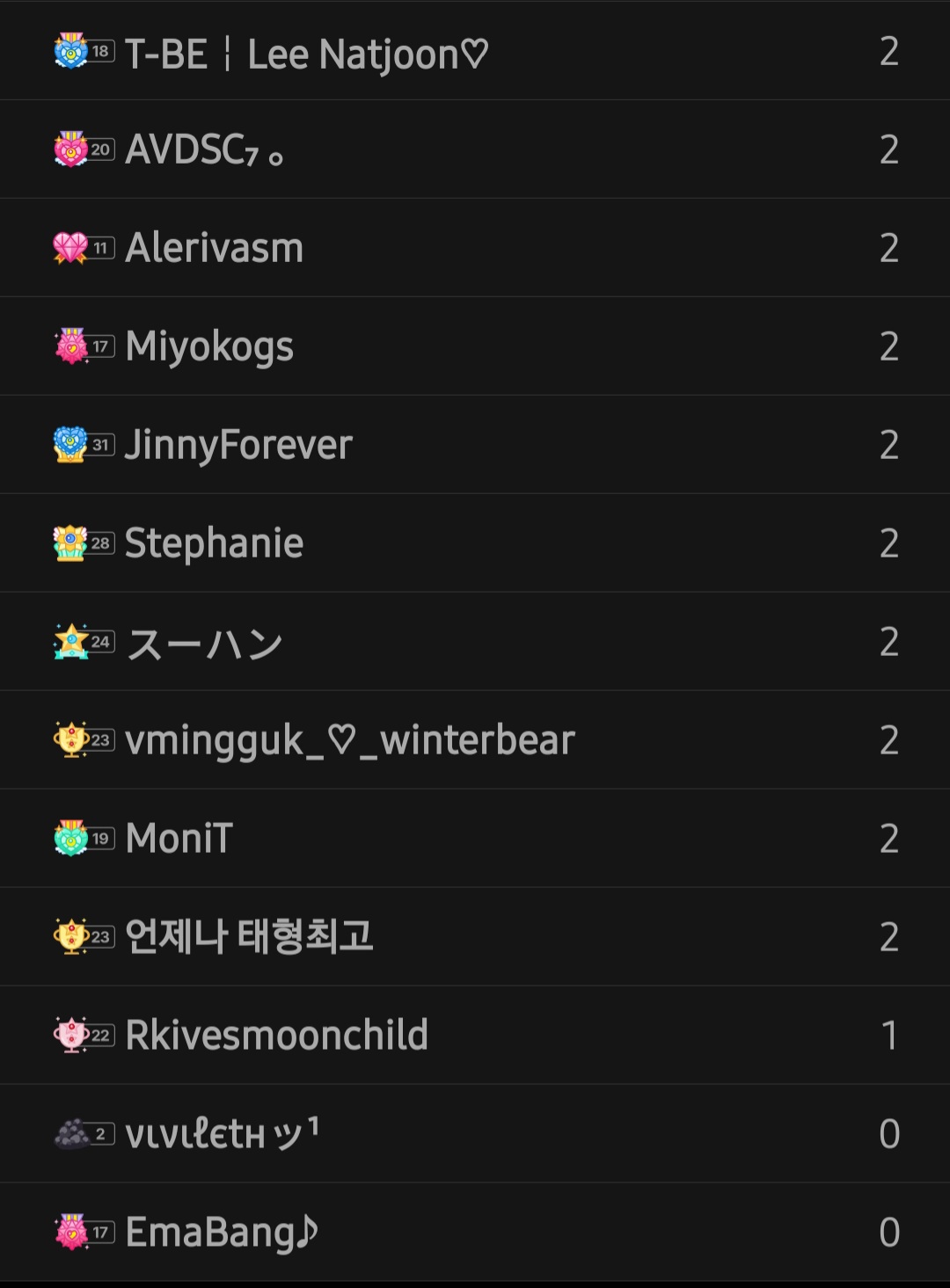950x1288 pixels.
Task: Open 언제나 태형최고 profile row
Action: tap(249, 937)
